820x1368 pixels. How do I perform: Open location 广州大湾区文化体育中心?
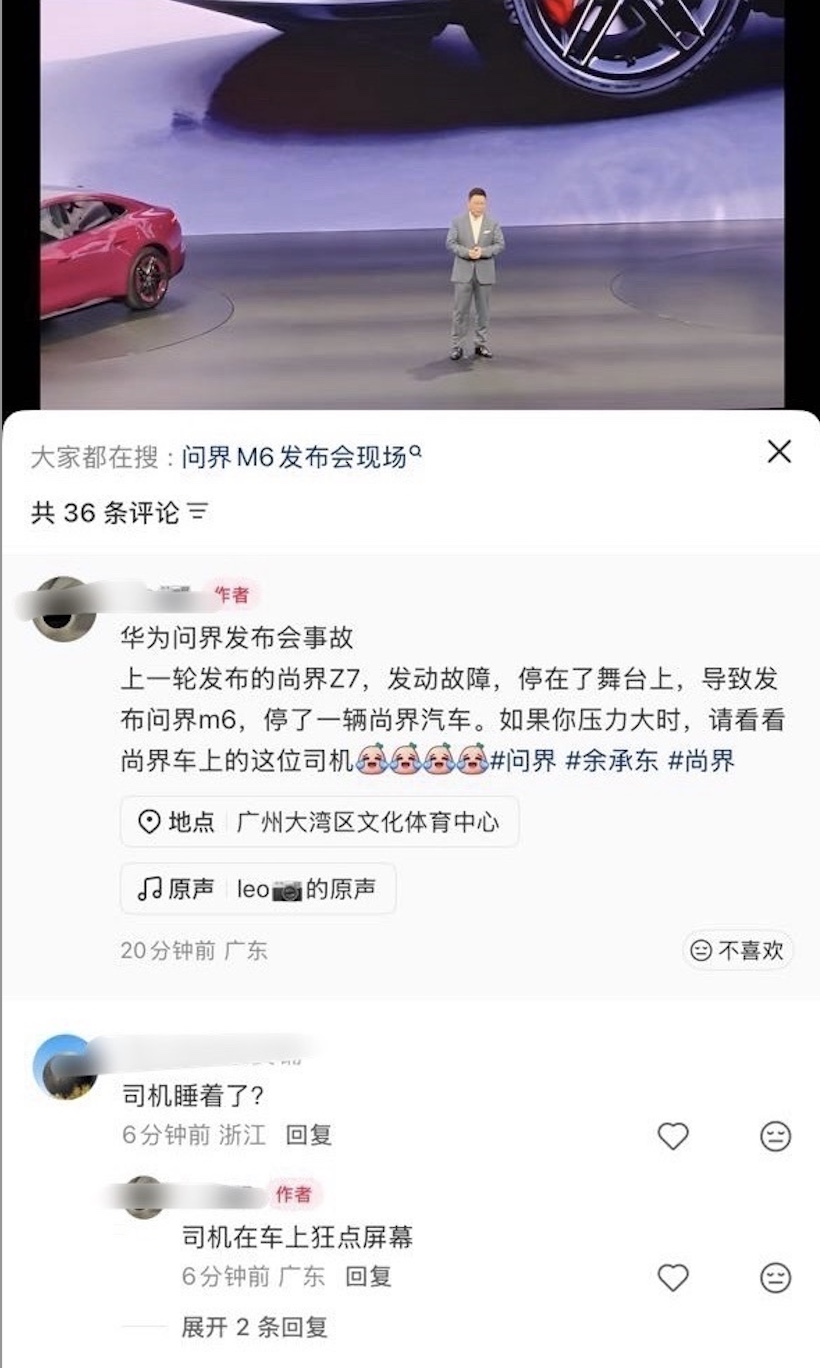[319, 822]
